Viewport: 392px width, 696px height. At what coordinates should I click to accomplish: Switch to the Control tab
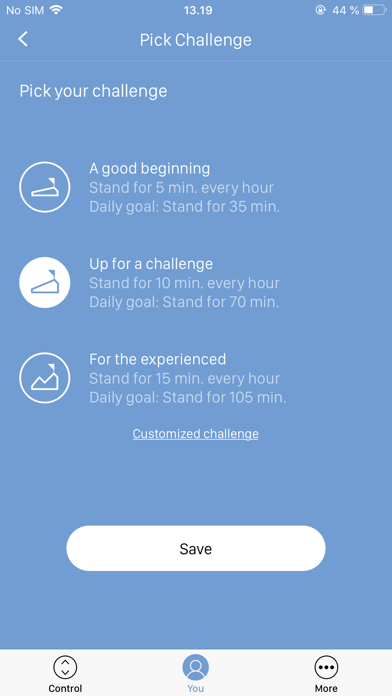tap(65, 675)
